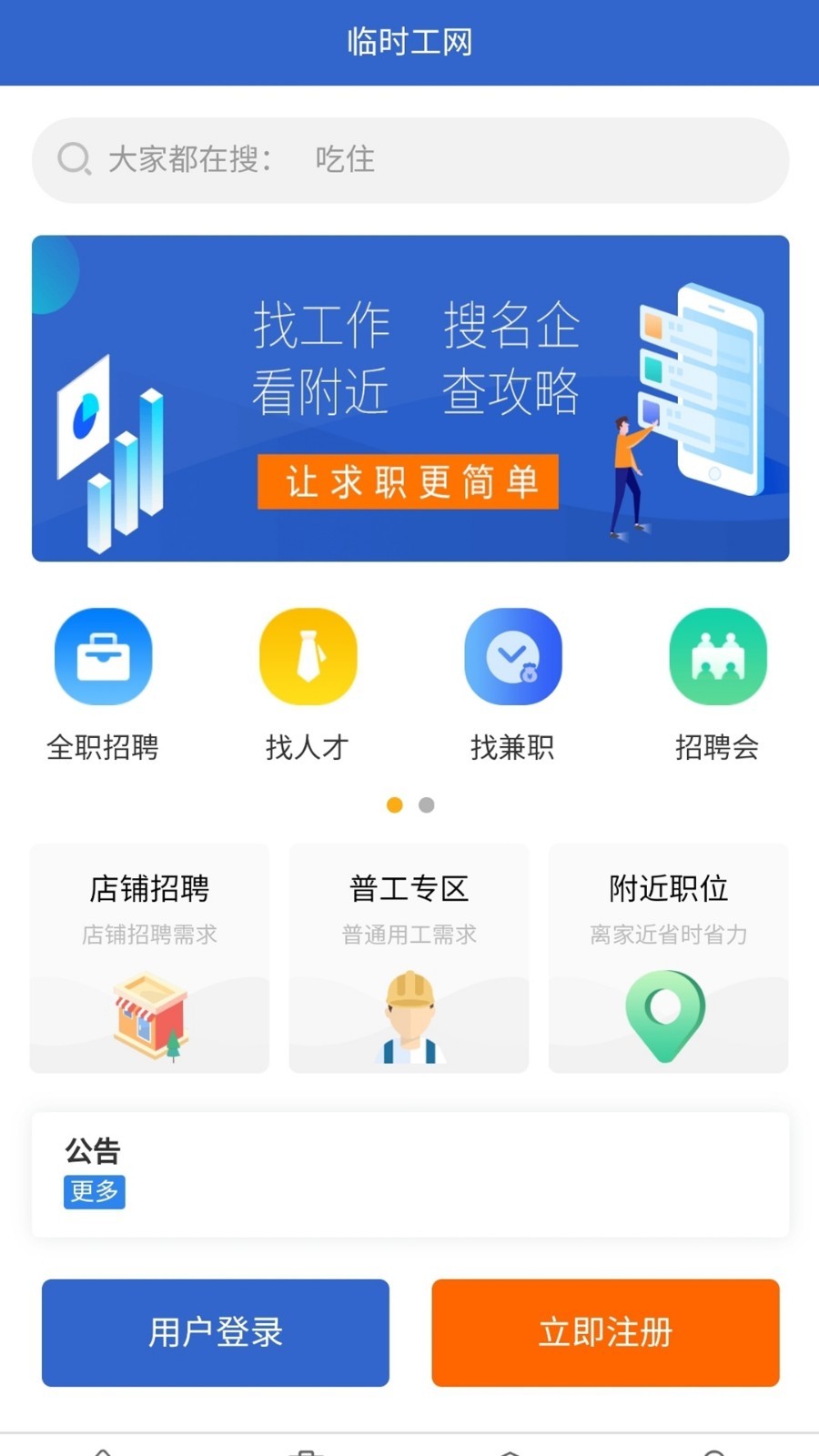Select the 招聘会 people icon
Viewport: 819px width, 1456px height.
[717, 656]
